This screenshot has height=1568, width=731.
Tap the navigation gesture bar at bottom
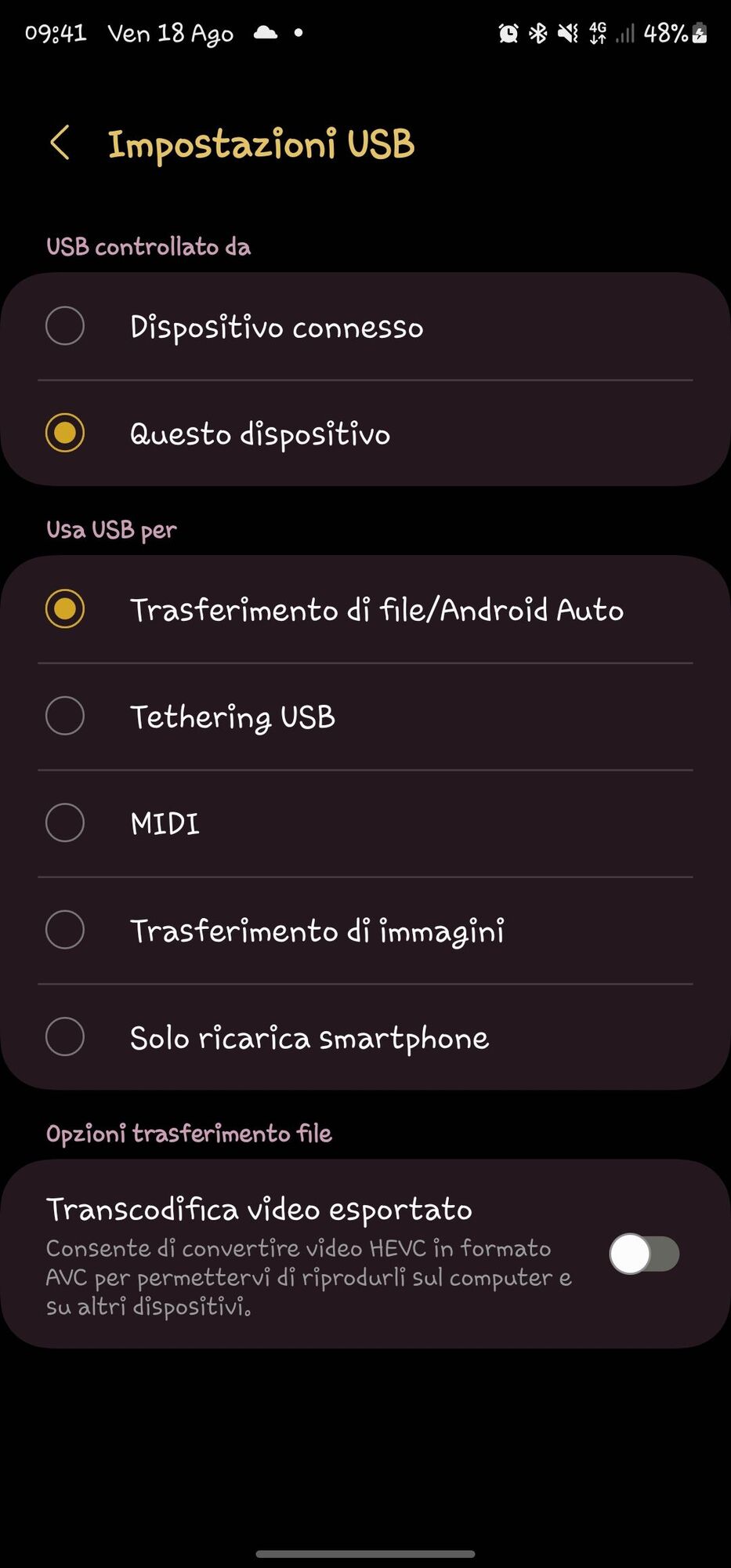click(x=365, y=1555)
